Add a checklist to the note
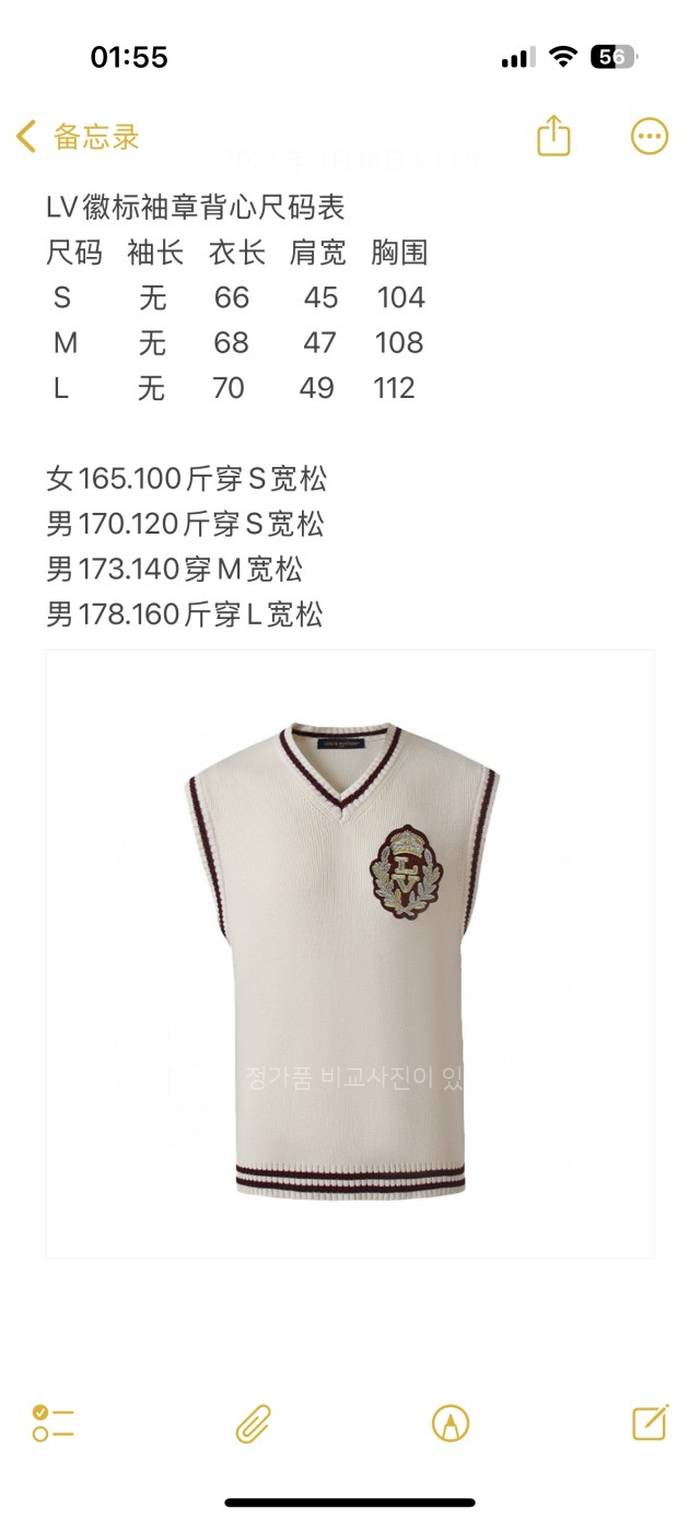The image size is (700, 1521). pyautogui.click(x=53, y=1422)
